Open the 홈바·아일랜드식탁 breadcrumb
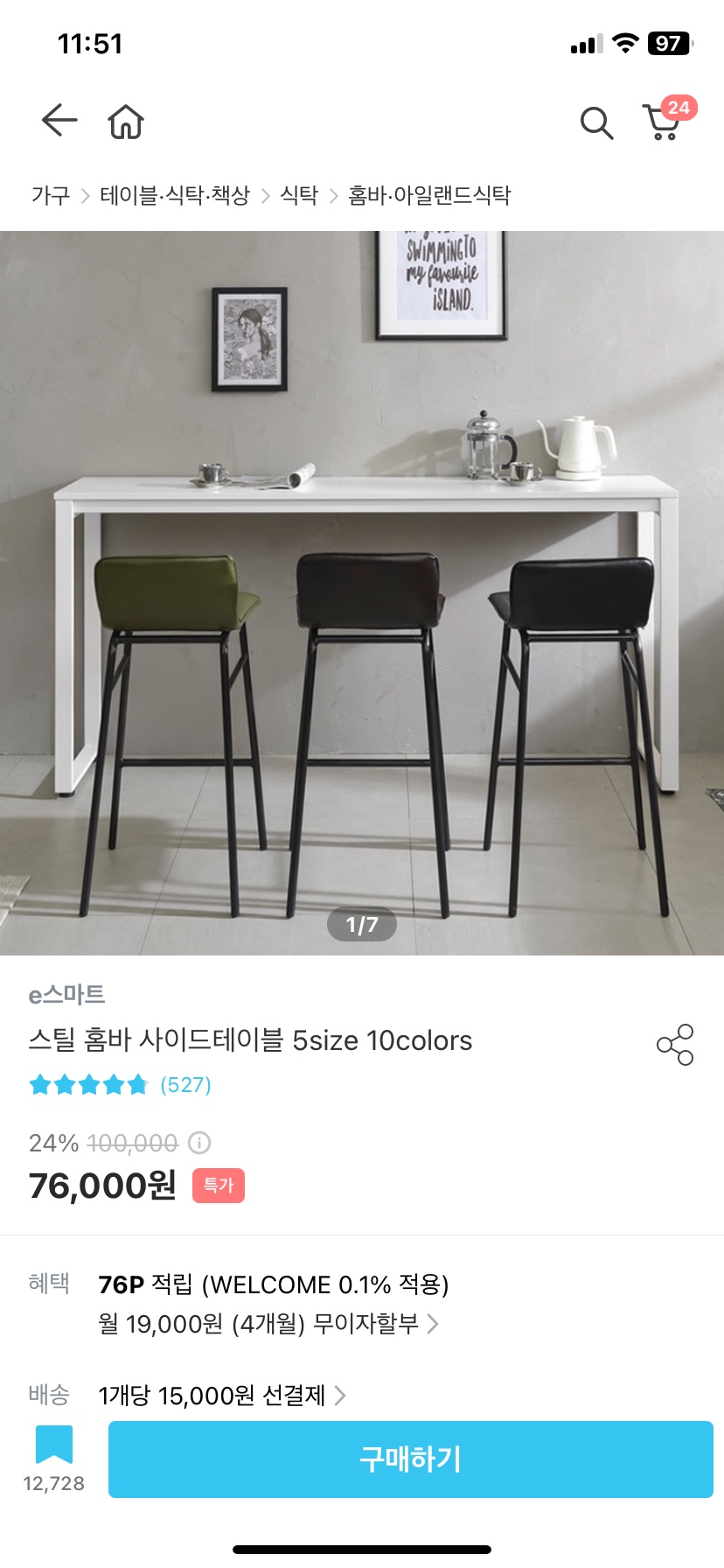The width and height of the screenshot is (724, 1568). point(429,195)
